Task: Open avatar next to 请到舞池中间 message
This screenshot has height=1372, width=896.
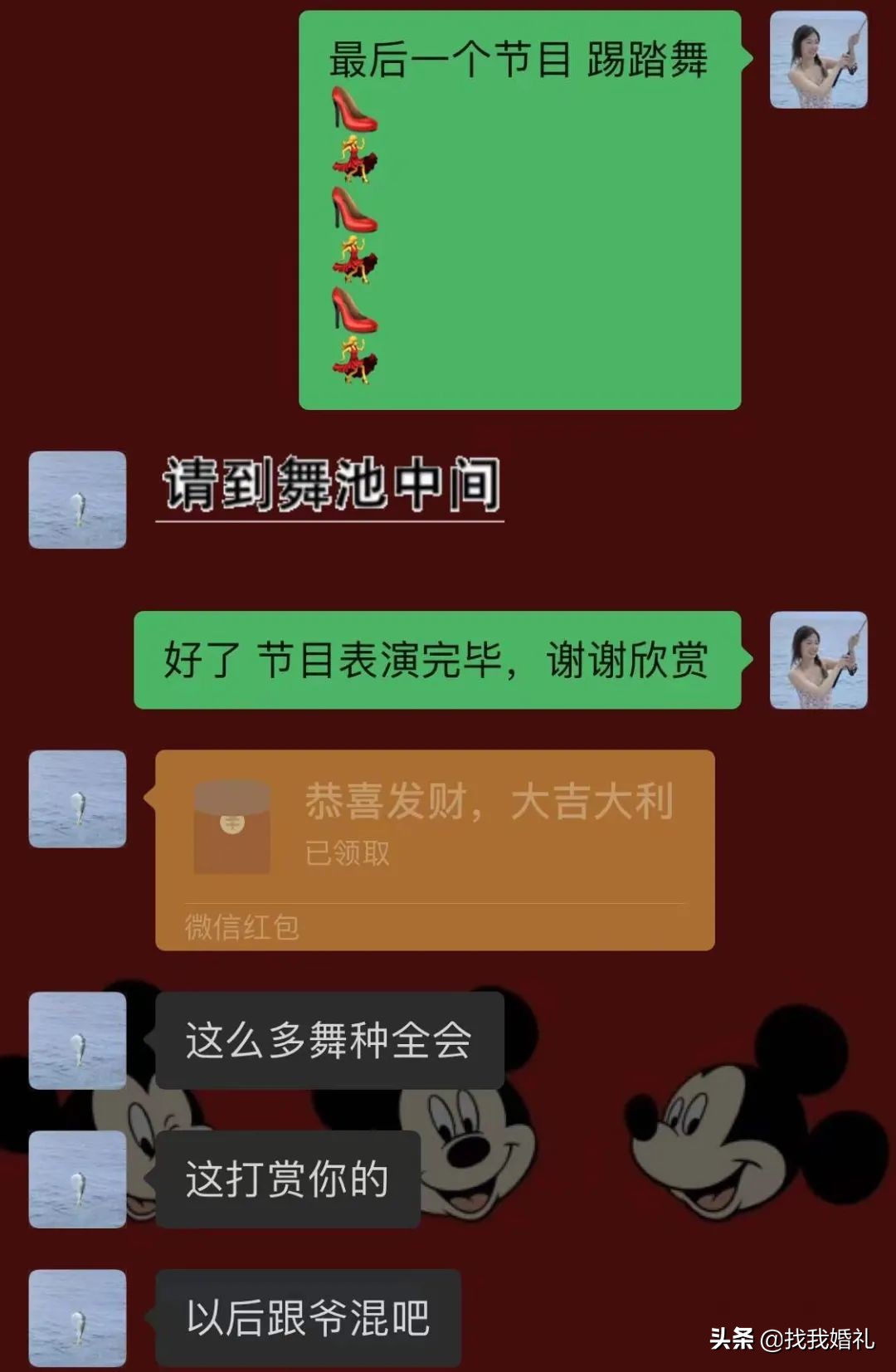Action: pyautogui.click(x=77, y=500)
